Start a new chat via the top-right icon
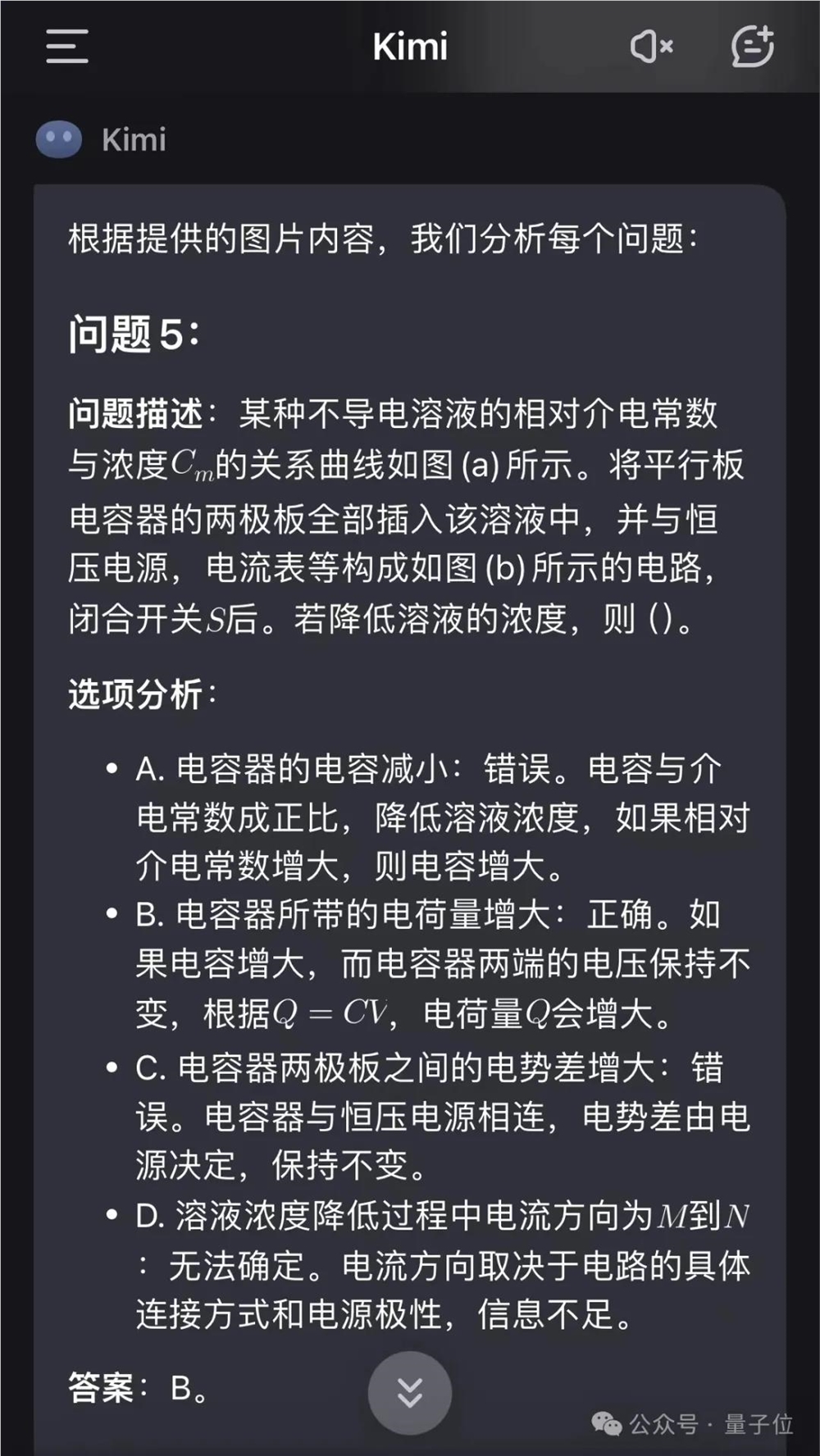The image size is (820, 1456). (752, 48)
